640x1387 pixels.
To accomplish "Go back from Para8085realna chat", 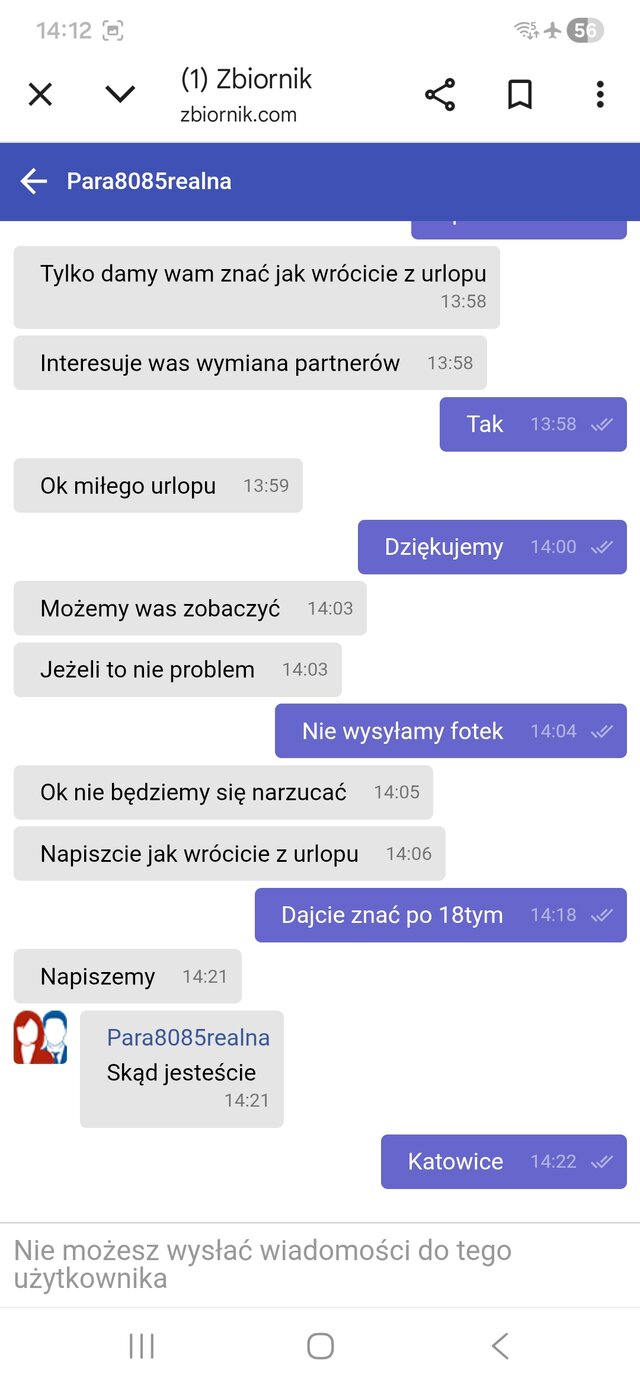I will [x=34, y=181].
